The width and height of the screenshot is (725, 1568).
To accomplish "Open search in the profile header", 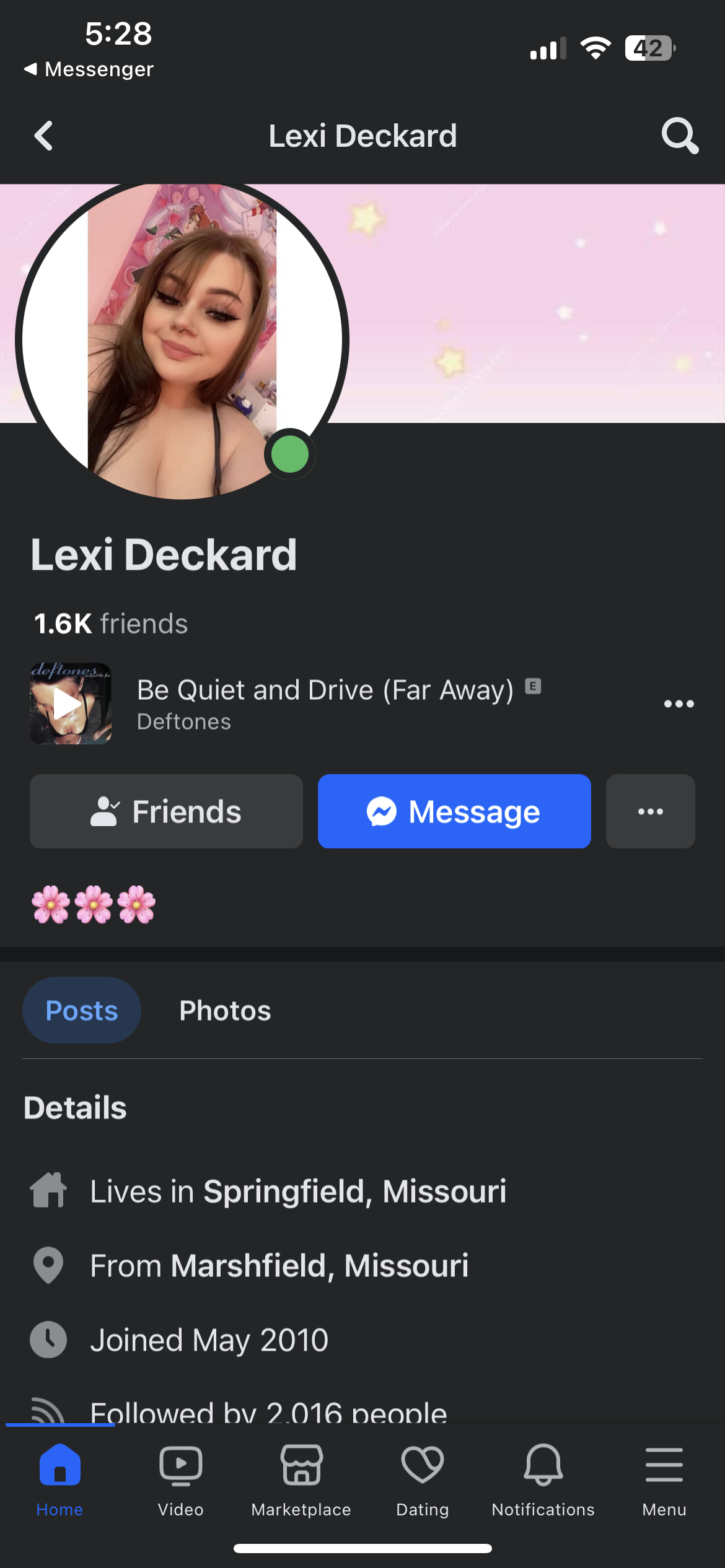I will [x=679, y=136].
